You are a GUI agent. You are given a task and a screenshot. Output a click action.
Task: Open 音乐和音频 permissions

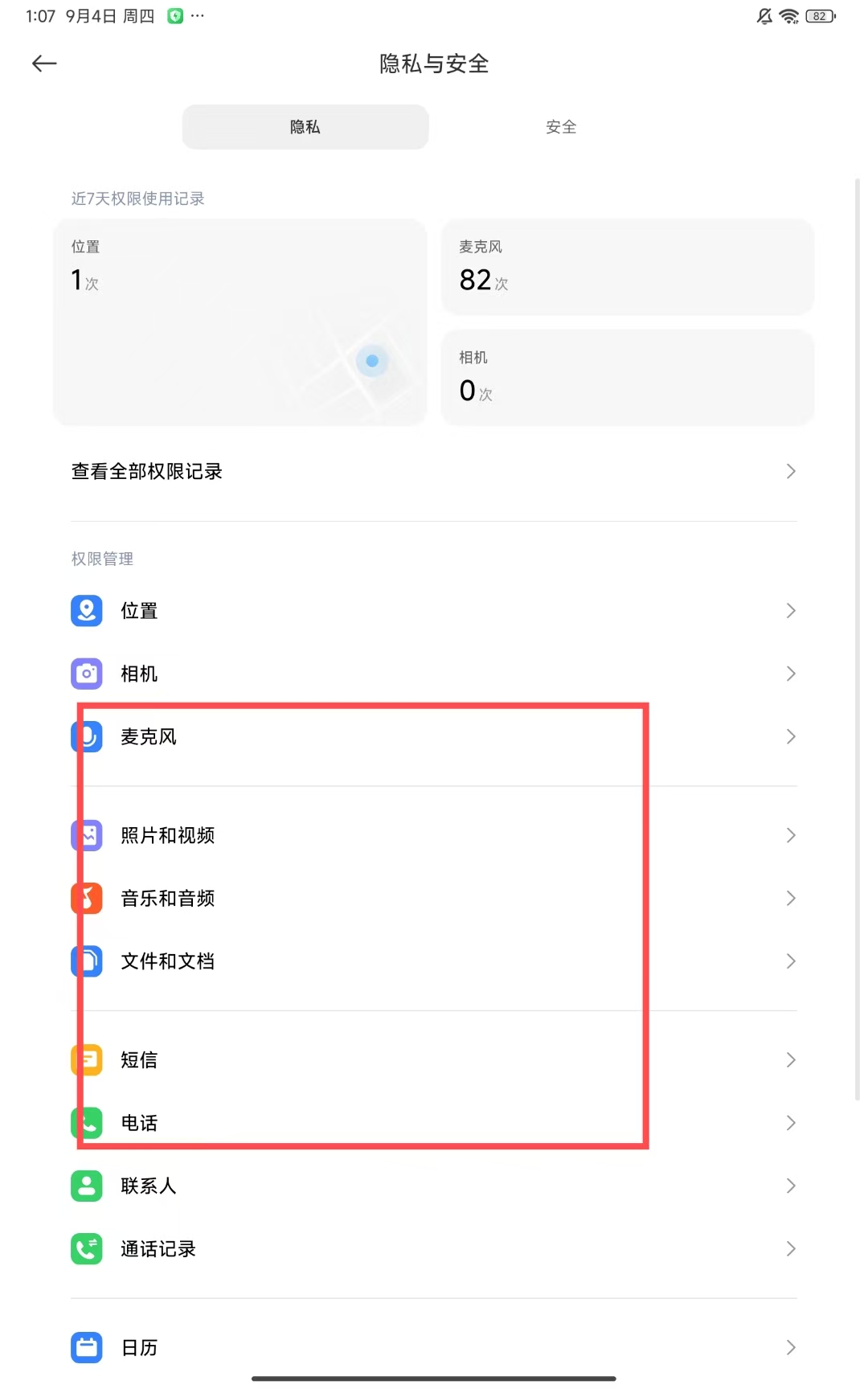[x=434, y=898]
